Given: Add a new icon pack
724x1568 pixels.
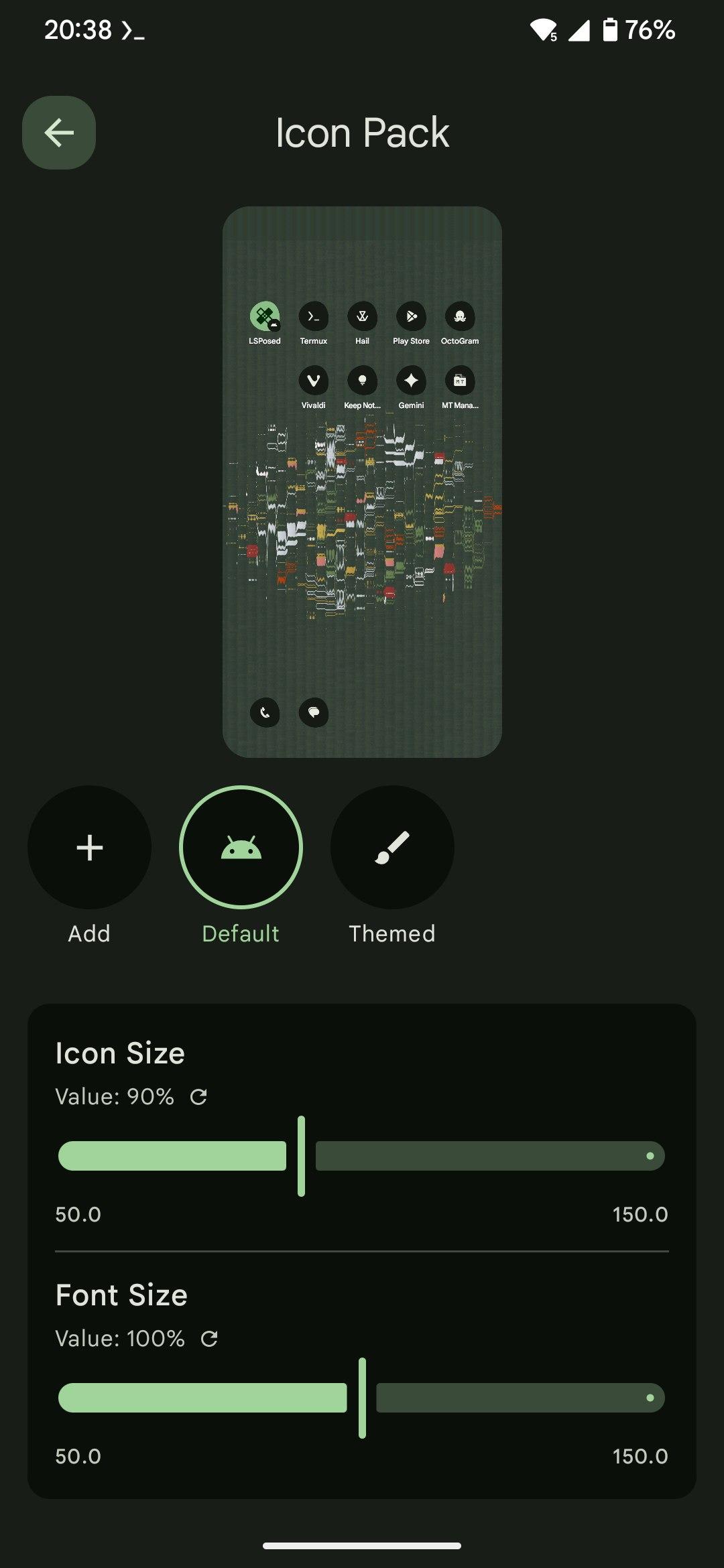Looking at the screenshot, I should pyautogui.click(x=89, y=848).
